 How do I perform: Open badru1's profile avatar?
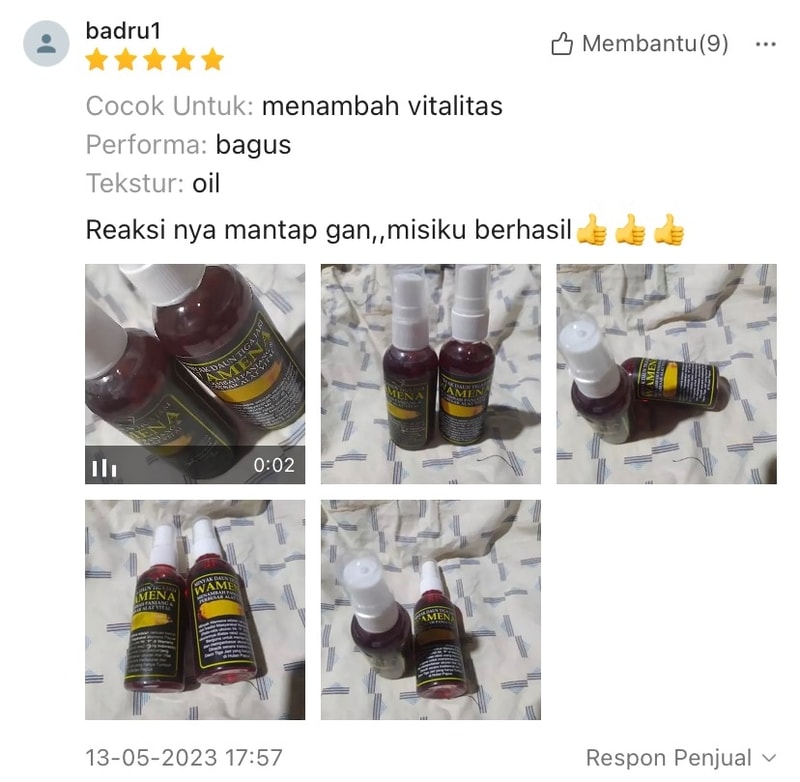click(46, 44)
